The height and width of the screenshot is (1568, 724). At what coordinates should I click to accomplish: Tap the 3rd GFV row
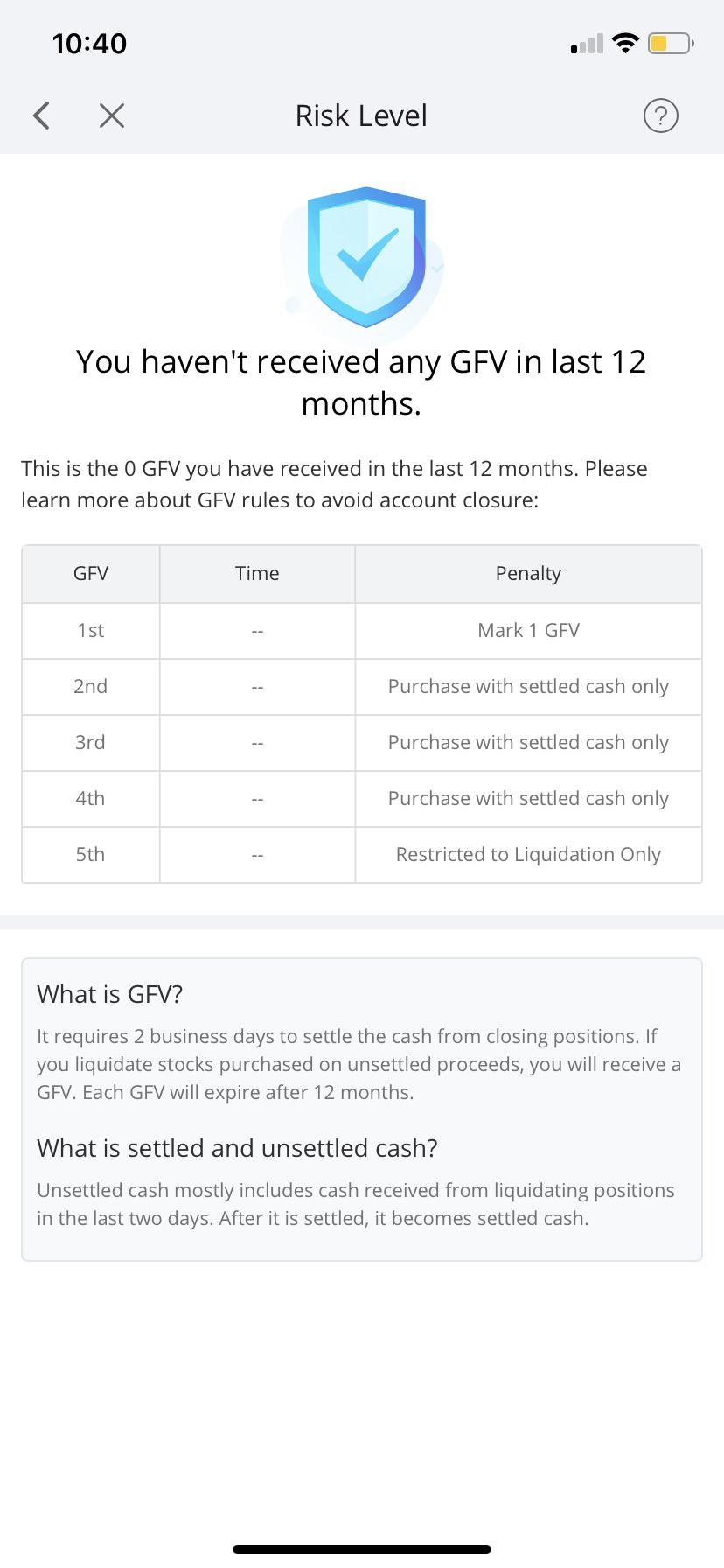pyautogui.click(x=362, y=742)
